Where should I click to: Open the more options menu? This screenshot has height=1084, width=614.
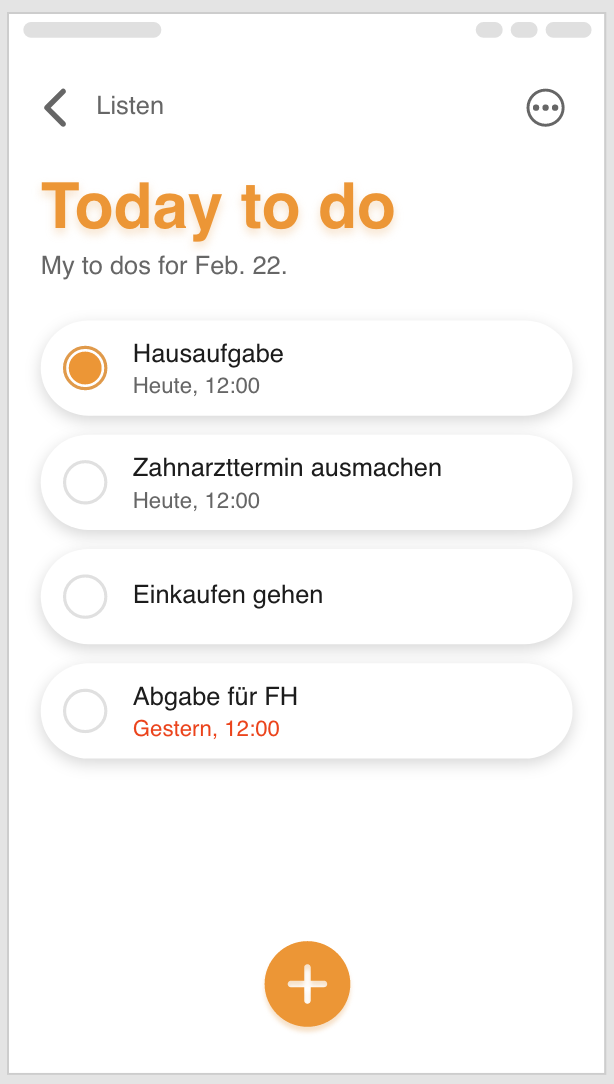[x=546, y=108]
